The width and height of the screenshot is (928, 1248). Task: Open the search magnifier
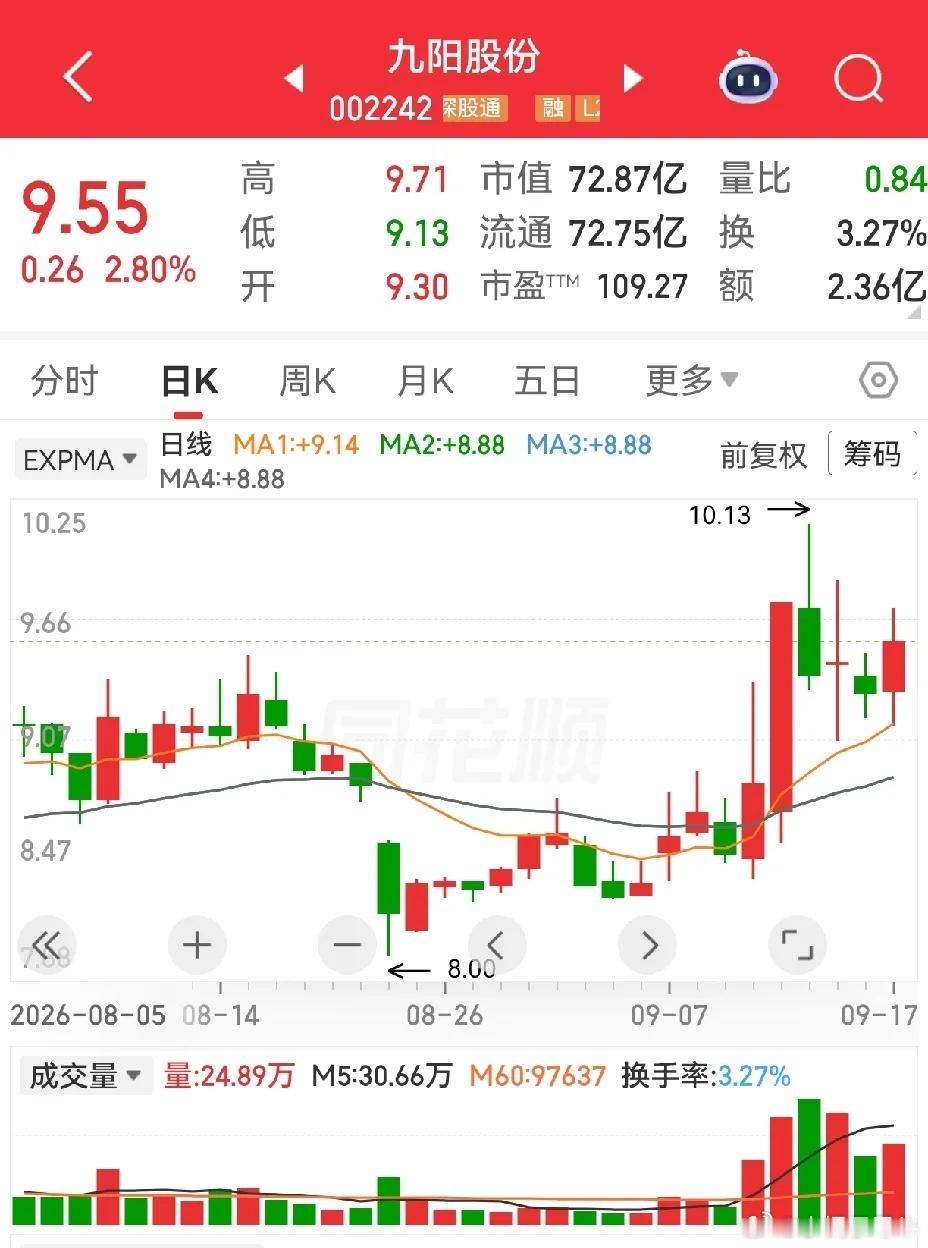point(859,76)
